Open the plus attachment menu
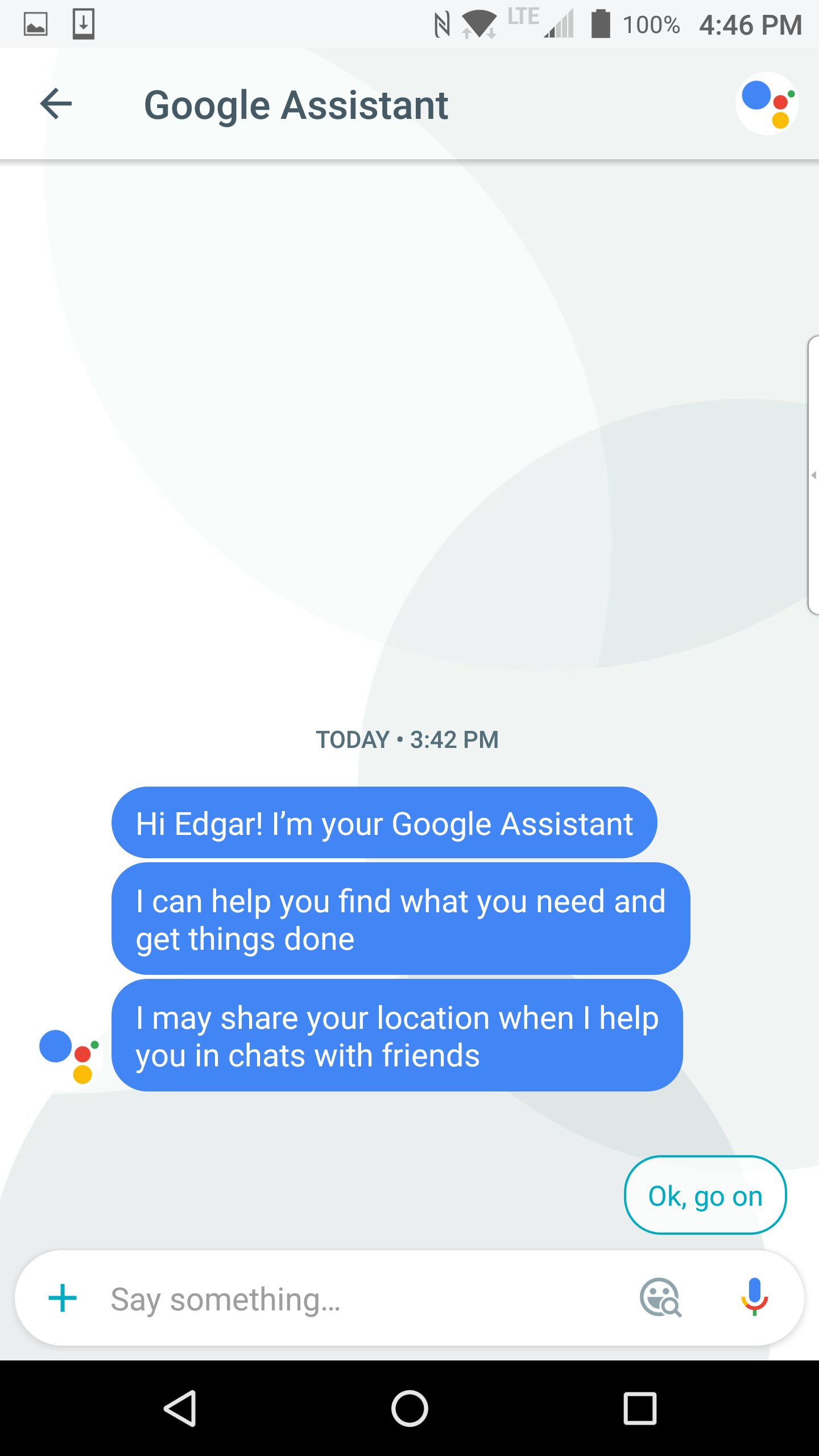The height and width of the screenshot is (1456, 819). [x=63, y=1298]
